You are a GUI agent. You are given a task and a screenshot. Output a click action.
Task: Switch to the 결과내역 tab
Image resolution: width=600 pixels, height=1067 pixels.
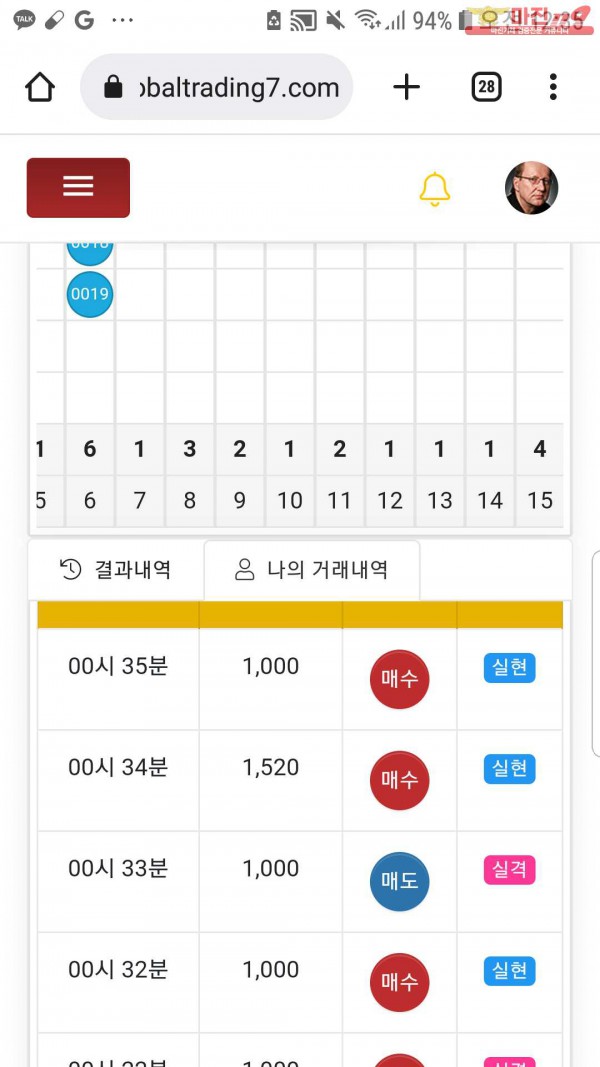(x=116, y=570)
